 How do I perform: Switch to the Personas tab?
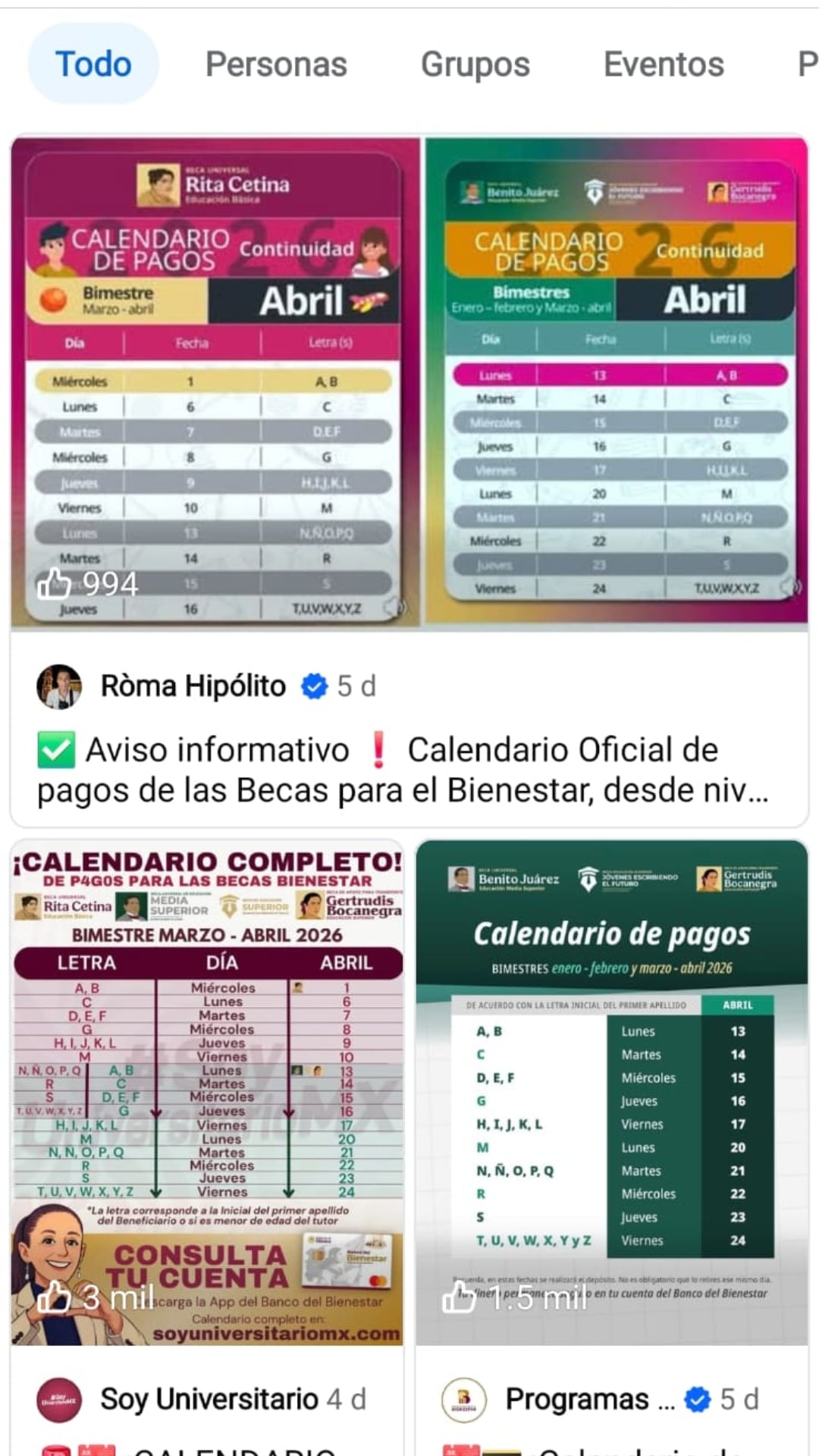(275, 64)
